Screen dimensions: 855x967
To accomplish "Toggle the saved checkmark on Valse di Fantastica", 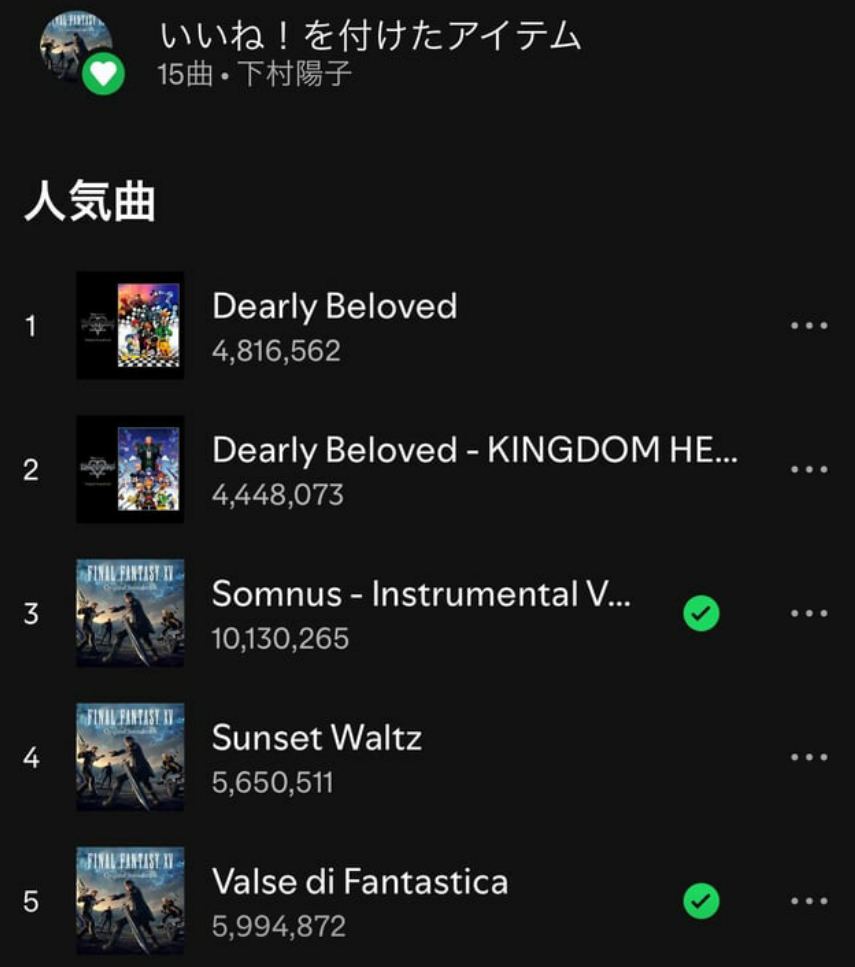I will tap(701, 902).
